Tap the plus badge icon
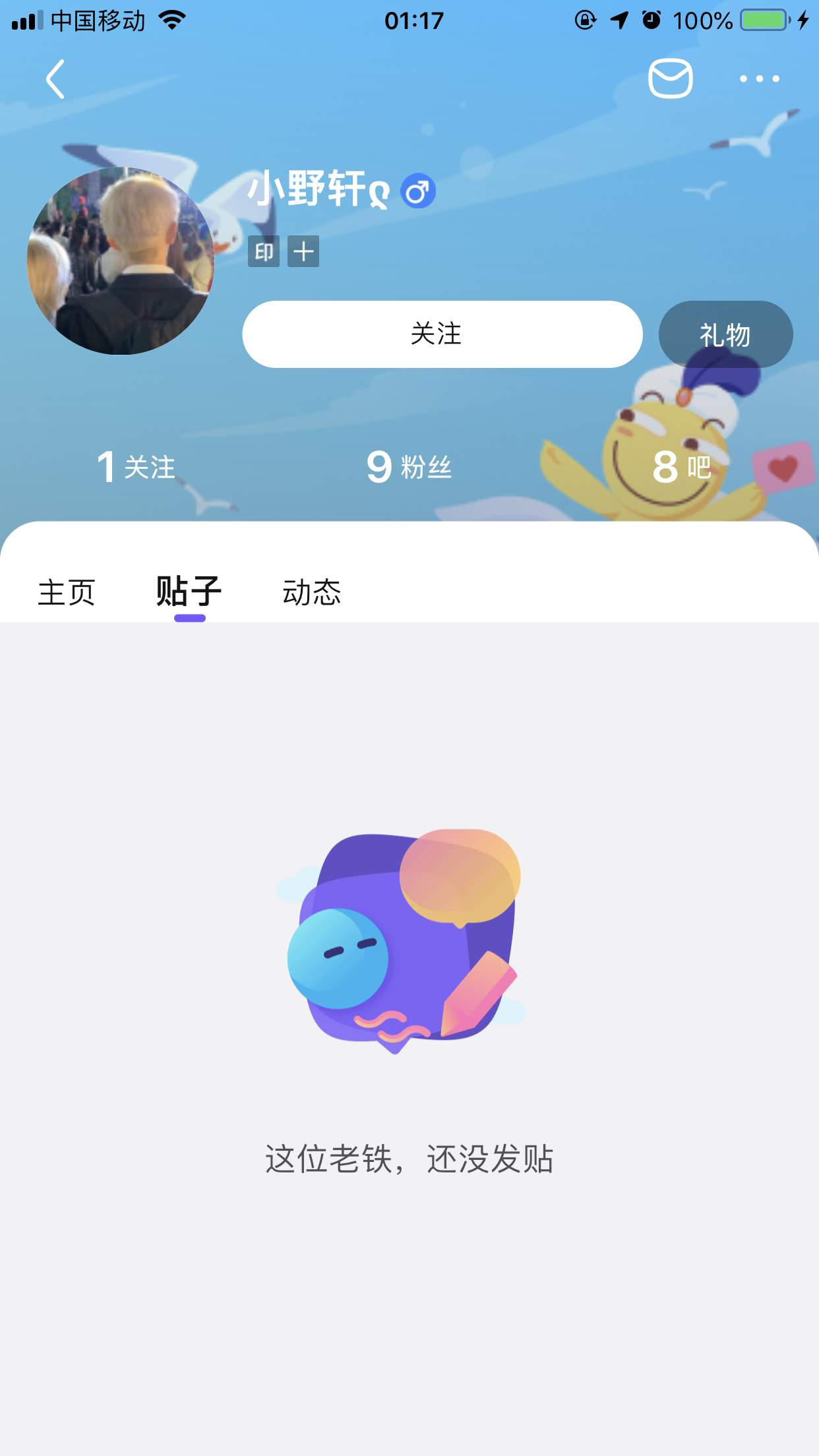The width and height of the screenshot is (819, 1456). point(303,251)
